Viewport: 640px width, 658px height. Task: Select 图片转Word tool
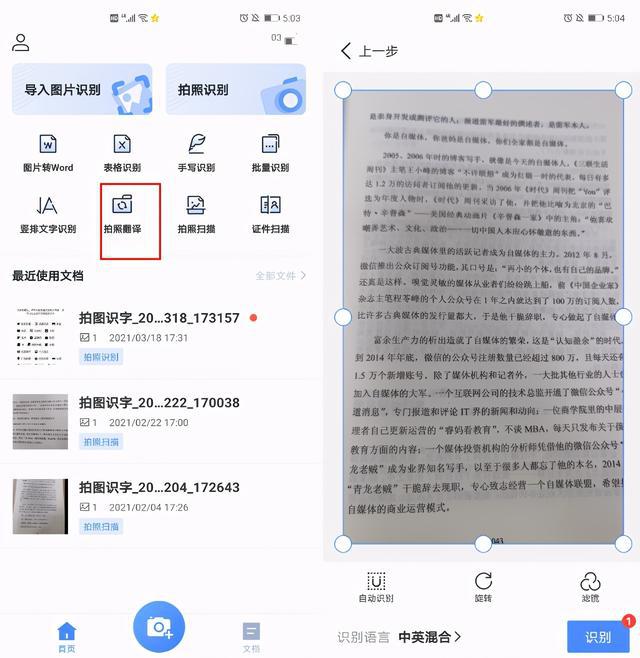point(48,152)
